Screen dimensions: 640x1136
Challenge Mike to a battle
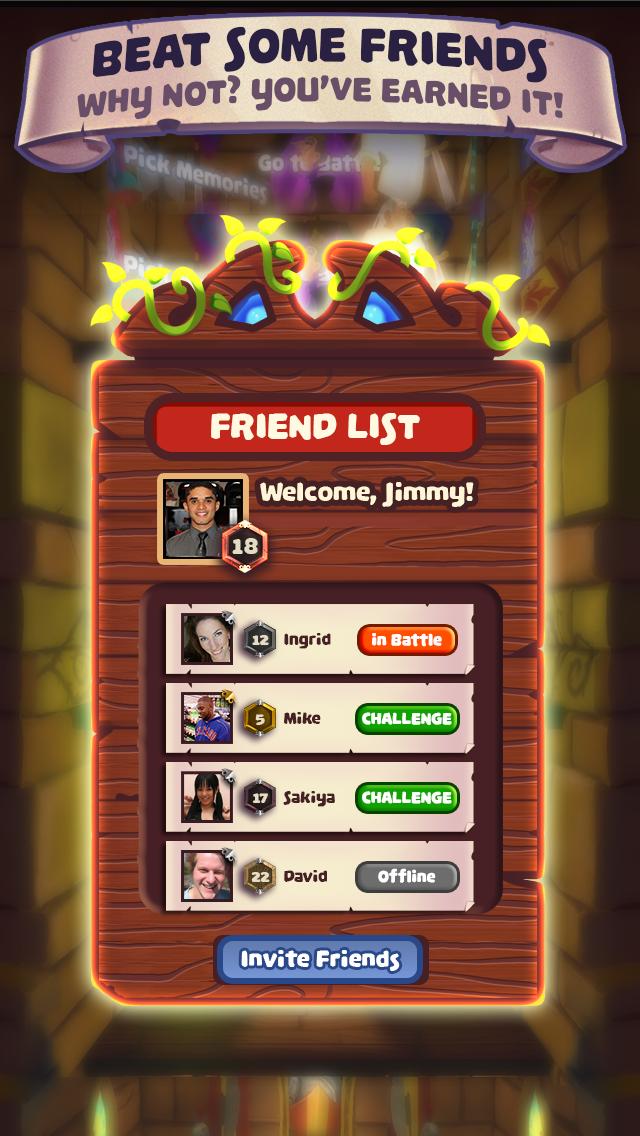(407, 719)
